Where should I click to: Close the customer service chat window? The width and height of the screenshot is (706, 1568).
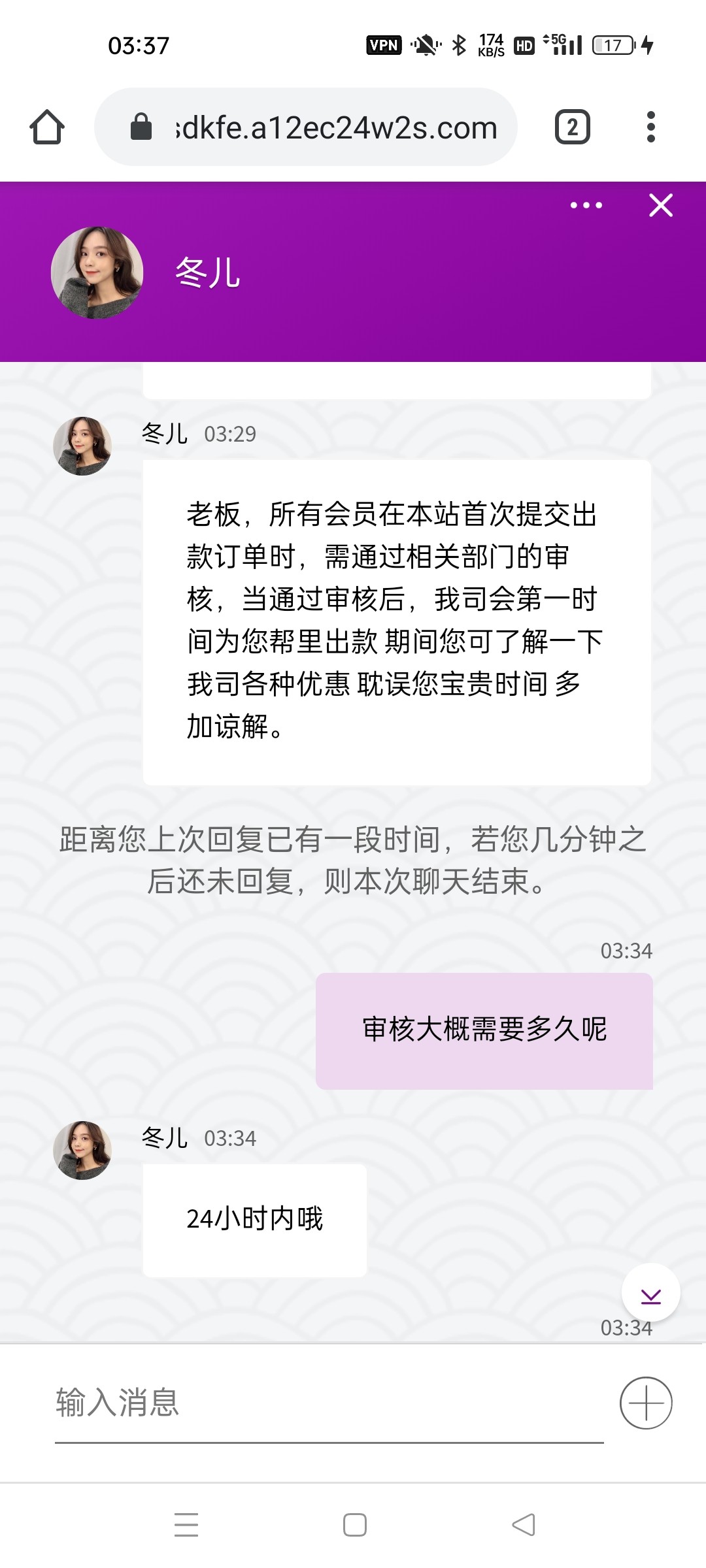(x=661, y=205)
